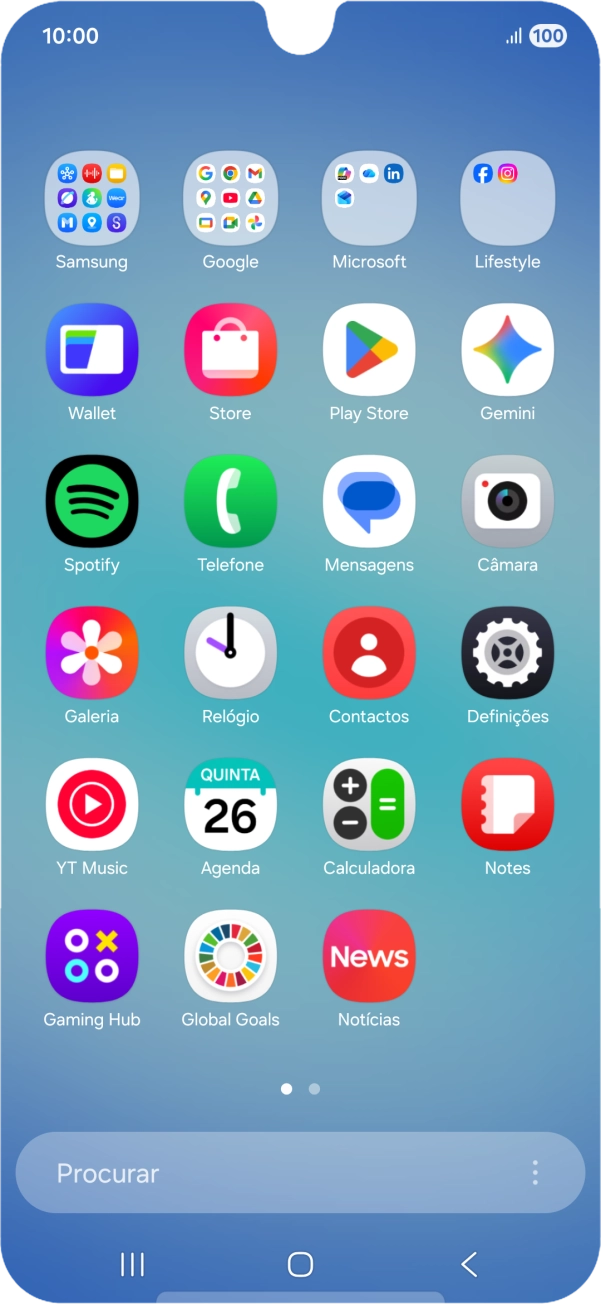This screenshot has width=601, height=1304.
Task: Launch the Relógio clock app
Action: pos(230,653)
